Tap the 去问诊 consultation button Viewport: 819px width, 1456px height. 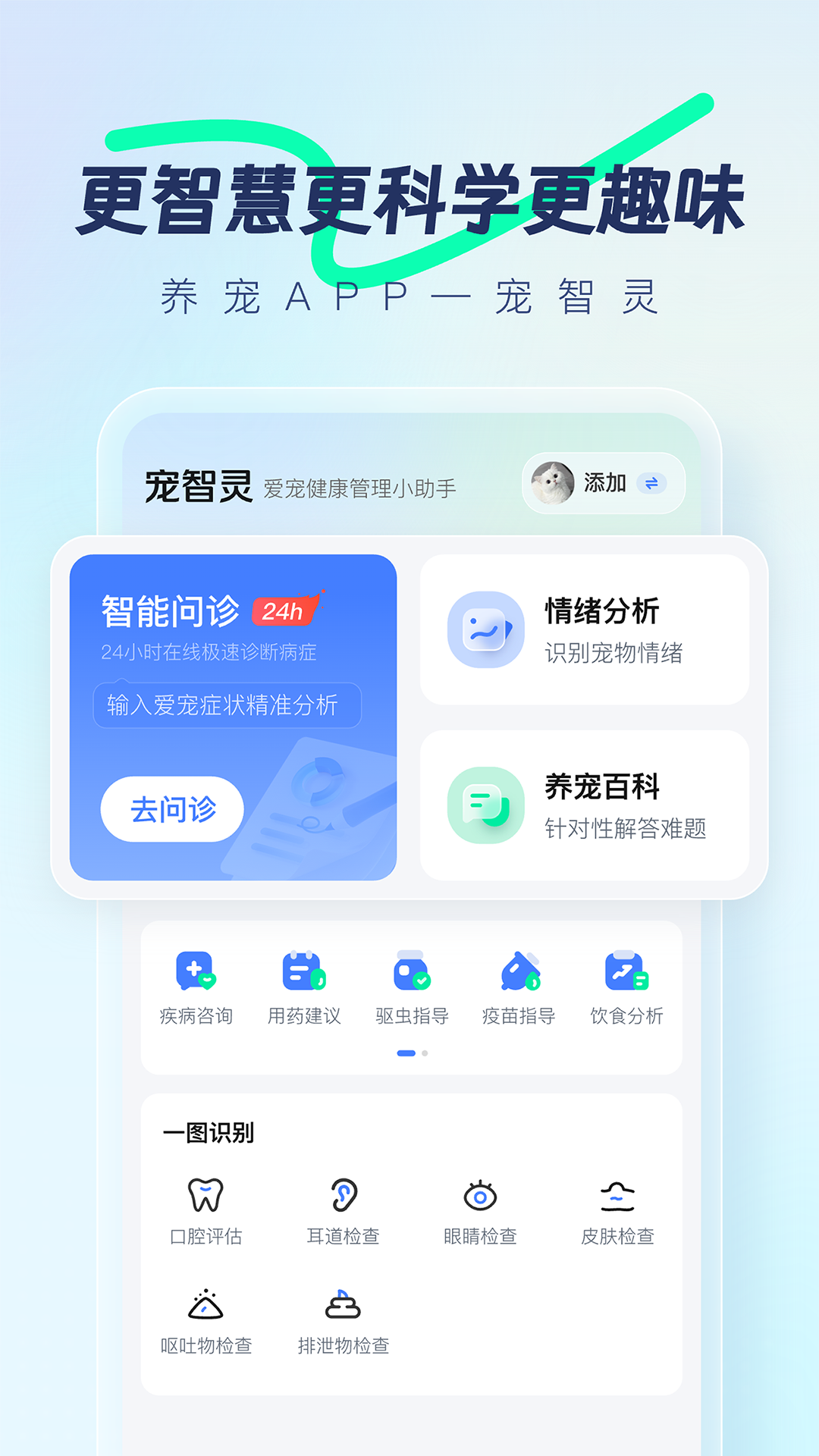tap(171, 808)
